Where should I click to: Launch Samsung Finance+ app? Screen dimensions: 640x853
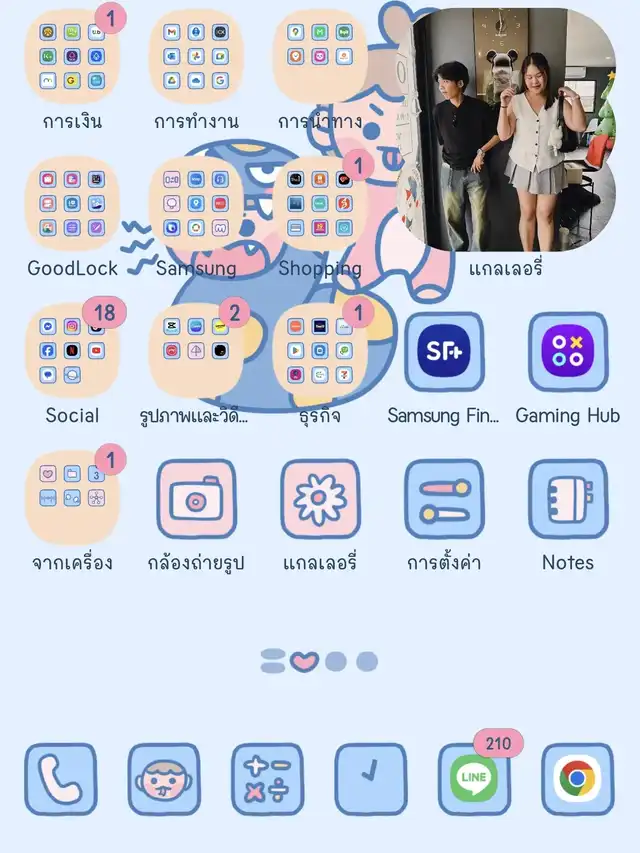(x=443, y=351)
